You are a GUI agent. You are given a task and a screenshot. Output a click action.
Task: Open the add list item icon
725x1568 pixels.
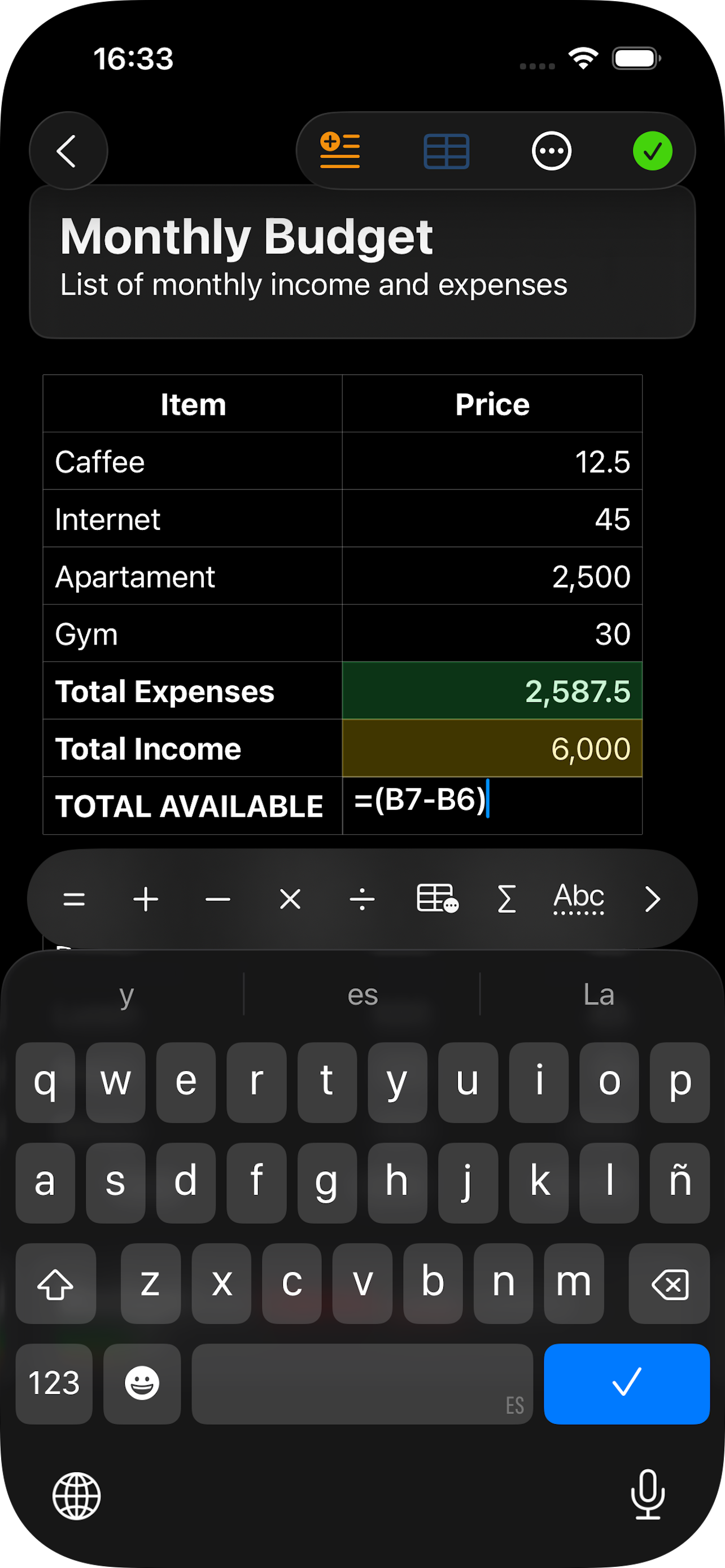point(340,151)
